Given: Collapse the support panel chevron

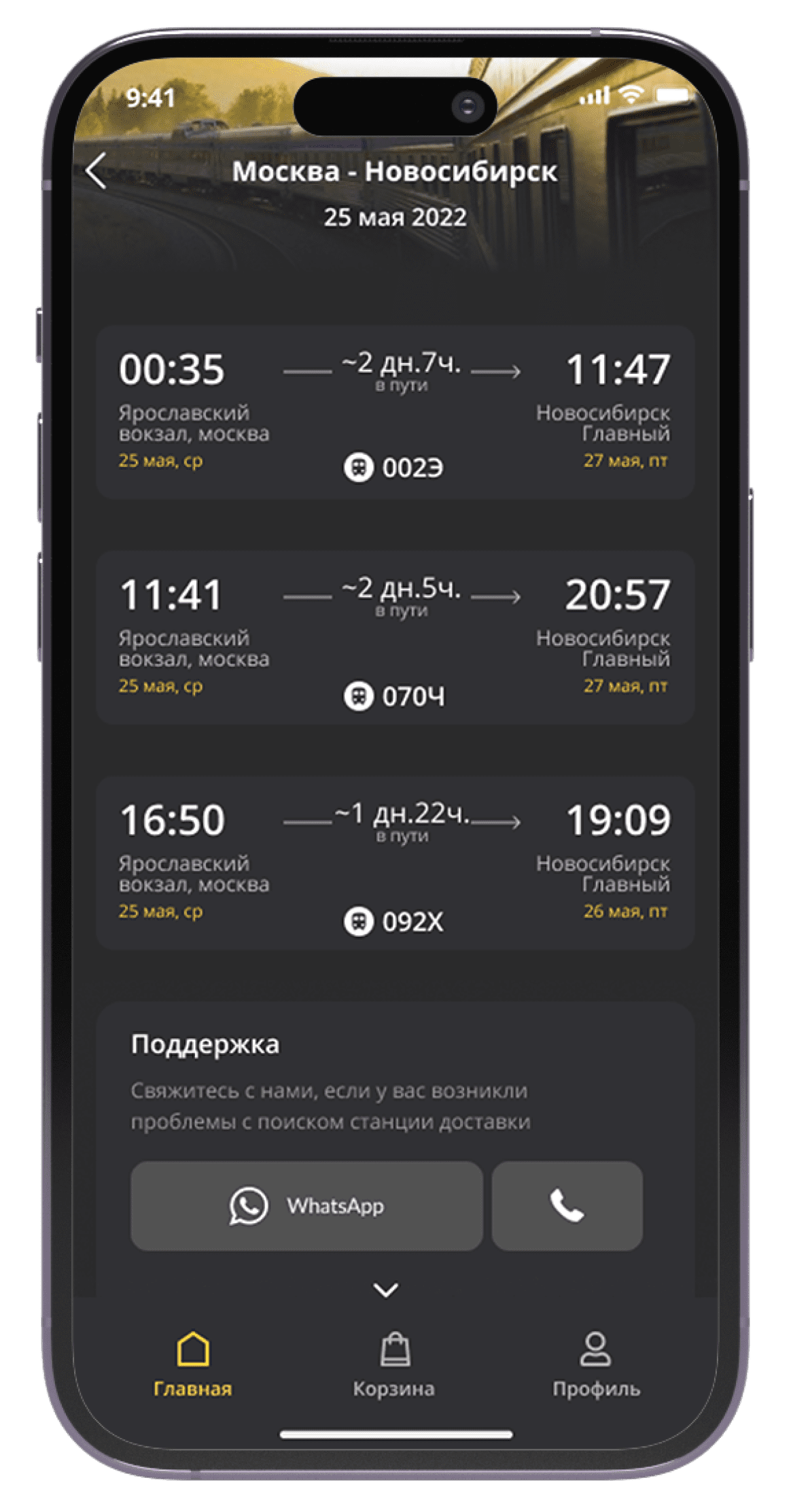Looking at the screenshot, I should (386, 1289).
